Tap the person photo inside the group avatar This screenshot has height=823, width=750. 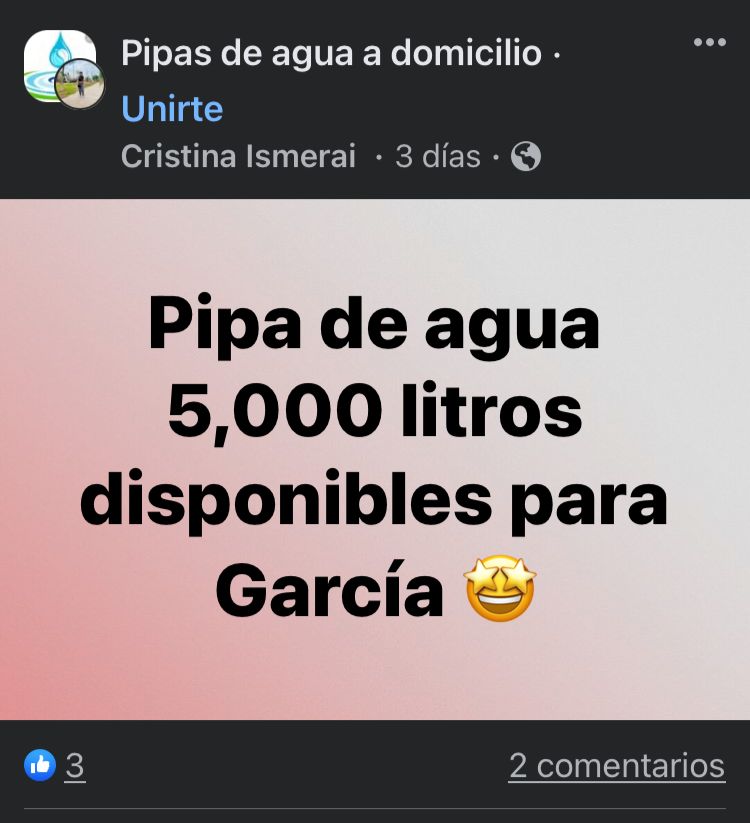point(80,80)
